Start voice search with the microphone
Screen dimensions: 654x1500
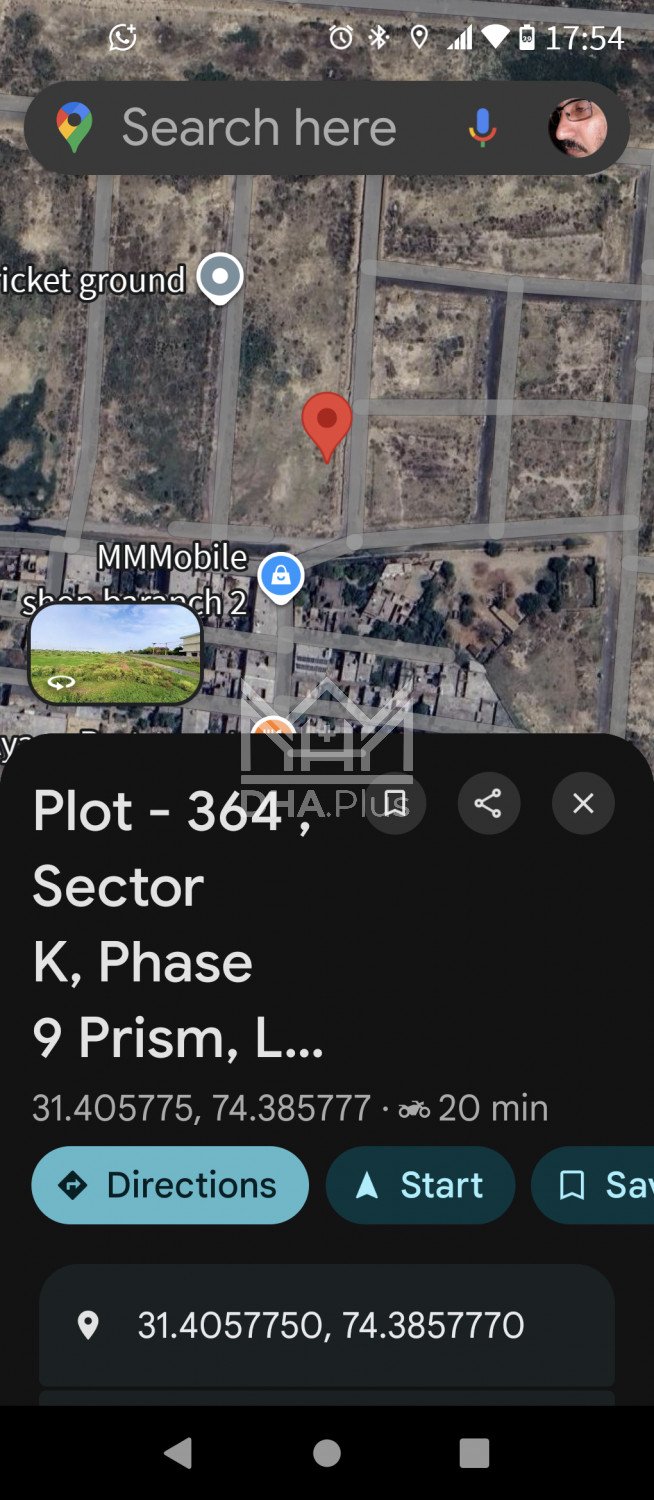pyautogui.click(x=482, y=128)
